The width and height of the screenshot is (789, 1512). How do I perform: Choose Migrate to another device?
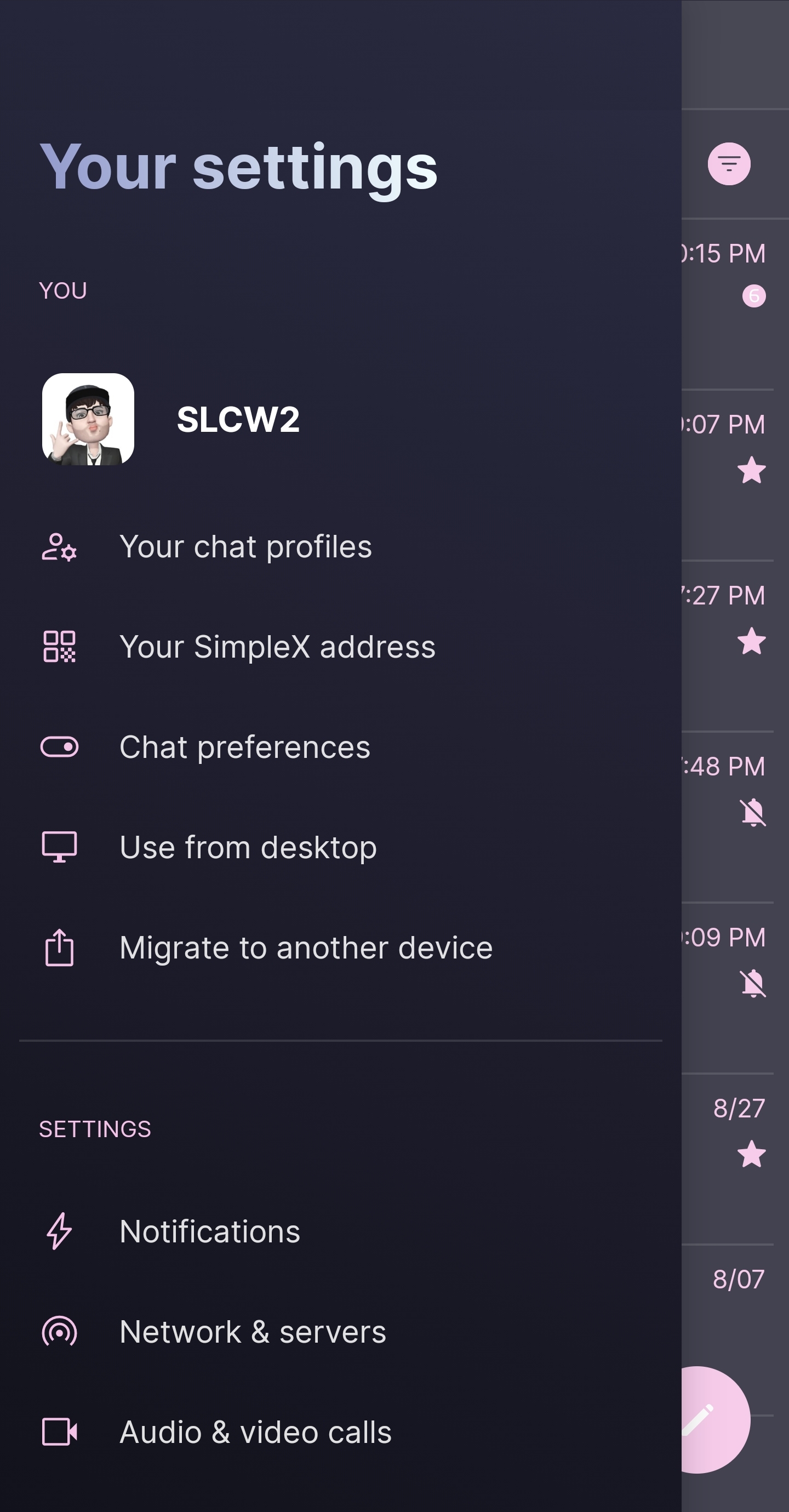pyautogui.click(x=305, y=948)
